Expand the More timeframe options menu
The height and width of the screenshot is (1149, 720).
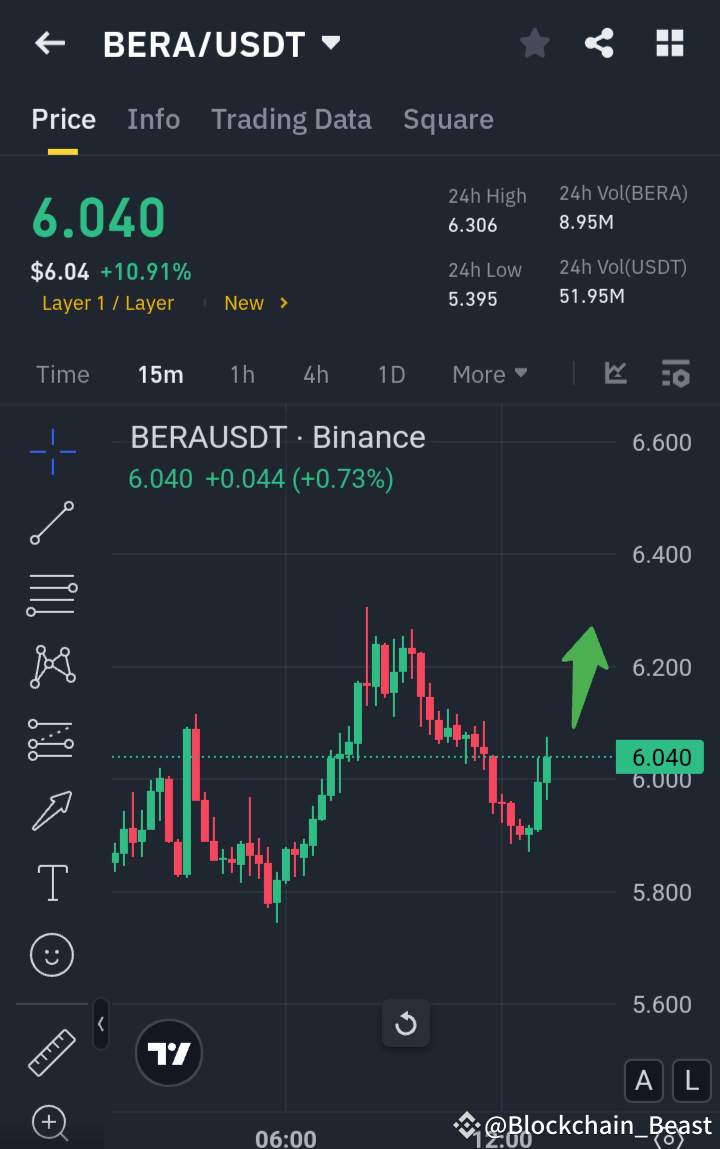click(x=489, y=374)
